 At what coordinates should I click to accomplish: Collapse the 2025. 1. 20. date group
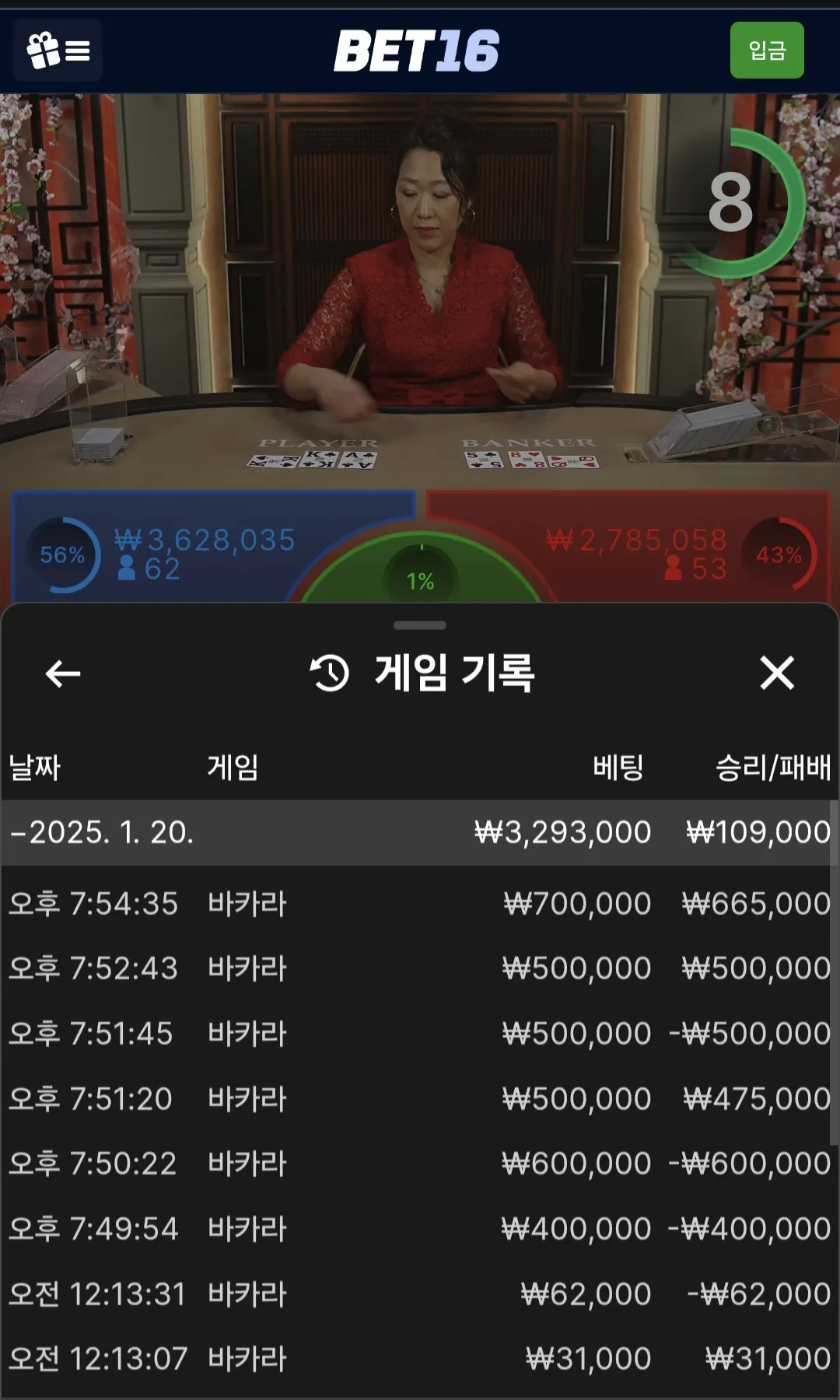point(101,832)
